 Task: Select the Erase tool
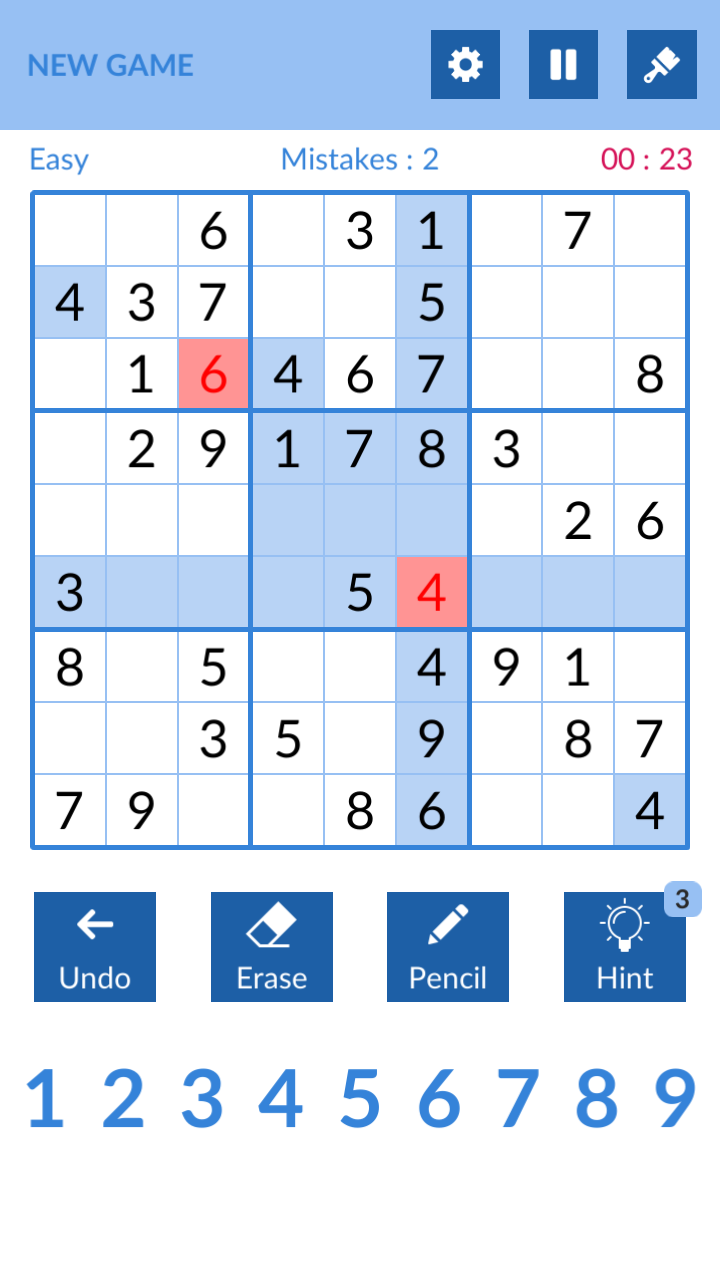(271, 947)
